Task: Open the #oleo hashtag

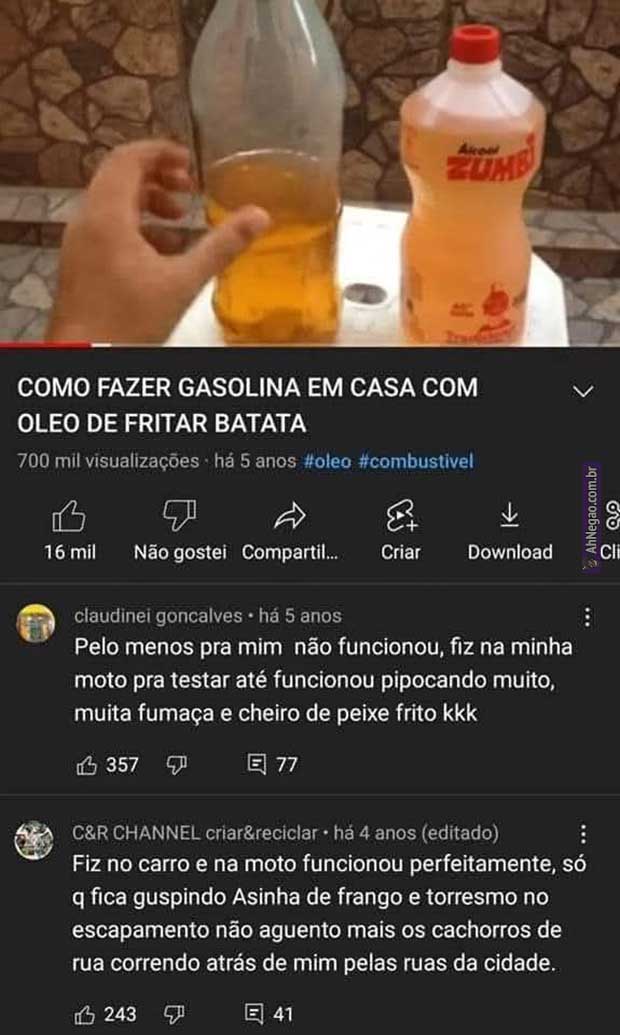Action: (x=325, y=461)
